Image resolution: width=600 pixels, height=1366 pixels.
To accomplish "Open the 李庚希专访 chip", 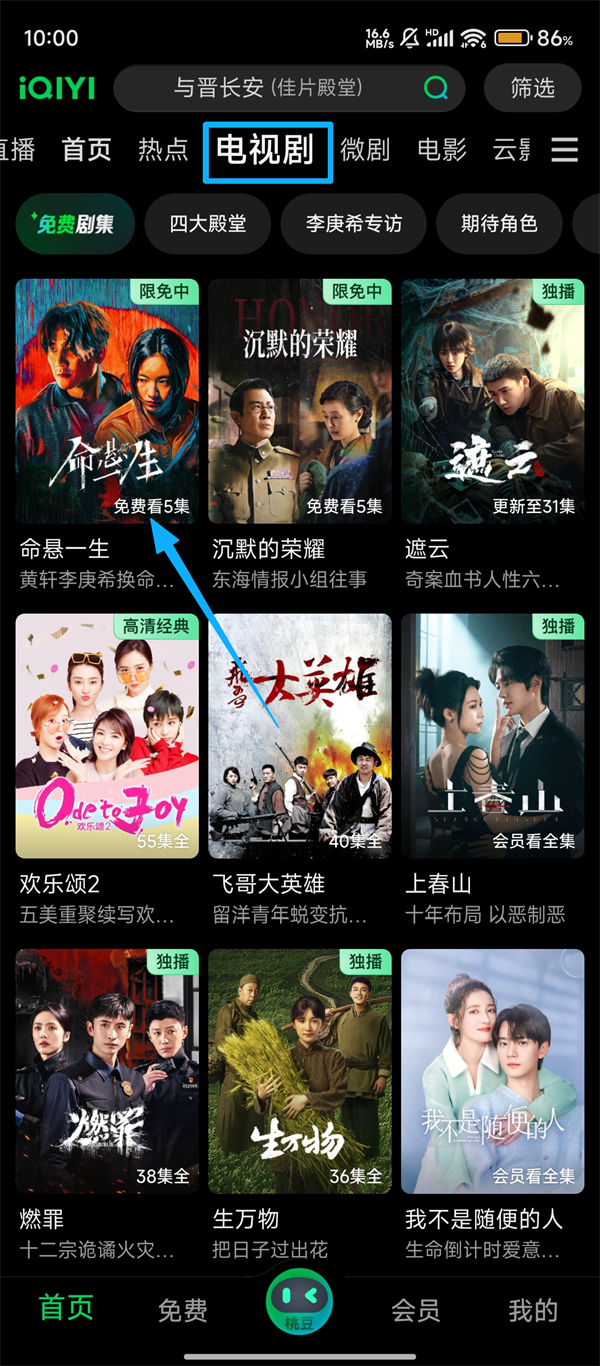I will [x=354, y=223].
